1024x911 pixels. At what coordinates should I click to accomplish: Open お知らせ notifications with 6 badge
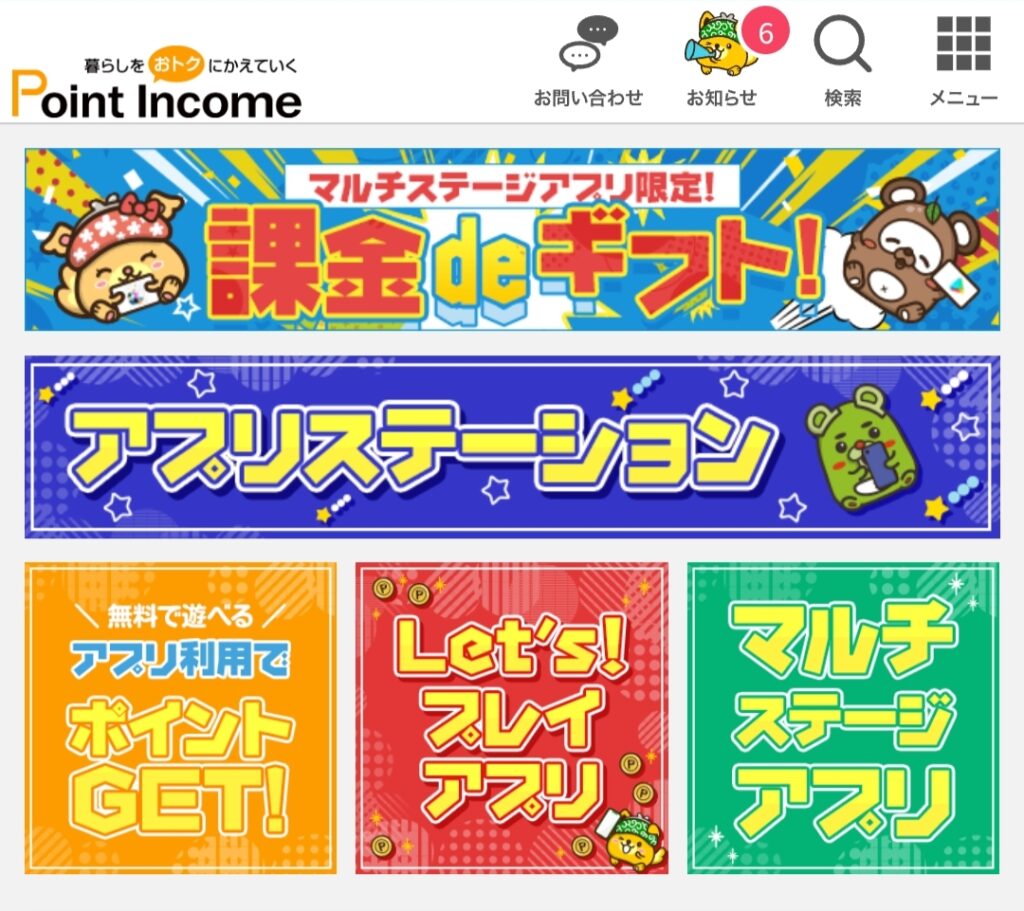[723, 60]
